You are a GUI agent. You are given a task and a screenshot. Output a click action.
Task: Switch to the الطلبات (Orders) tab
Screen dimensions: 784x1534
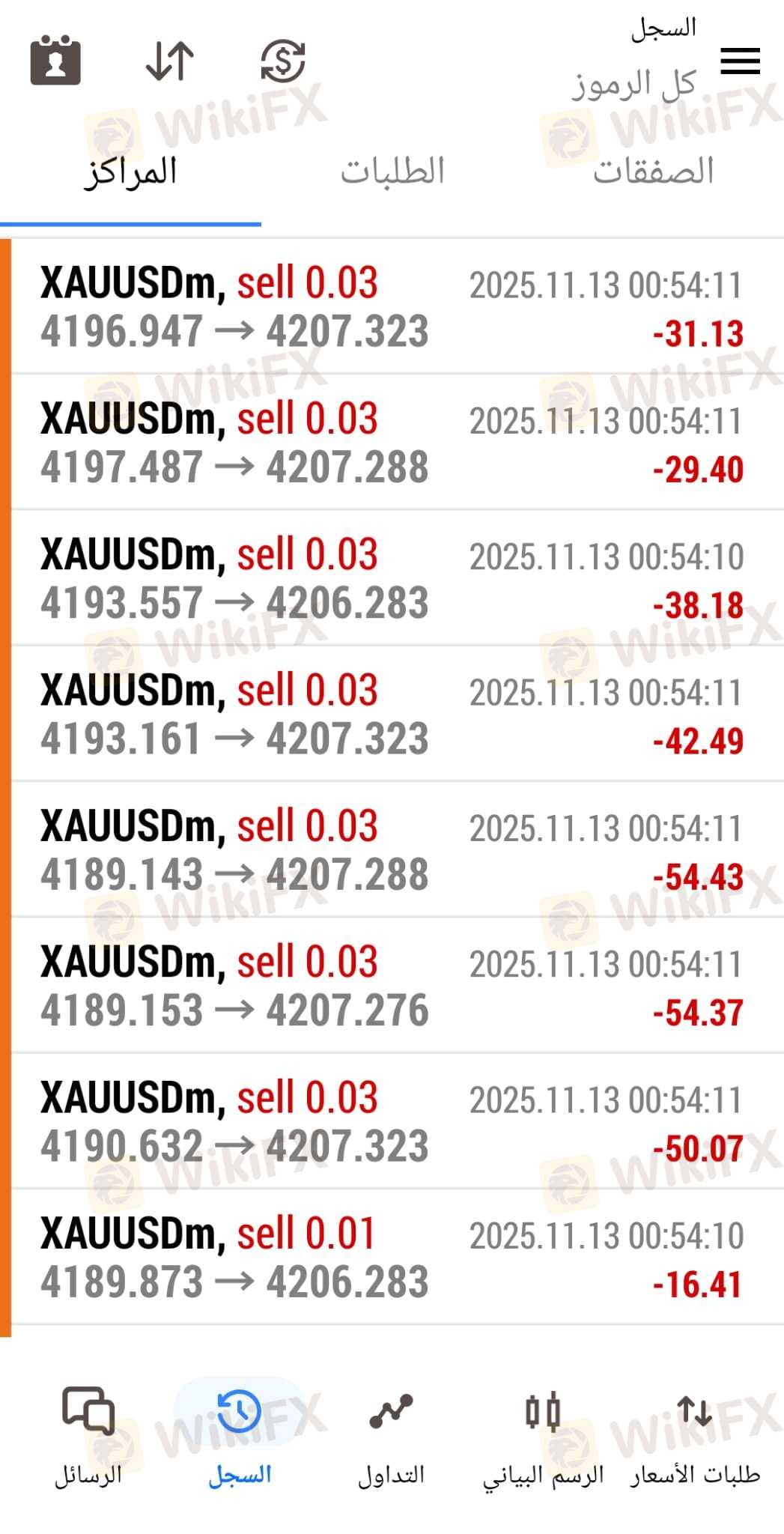(392, 172)
